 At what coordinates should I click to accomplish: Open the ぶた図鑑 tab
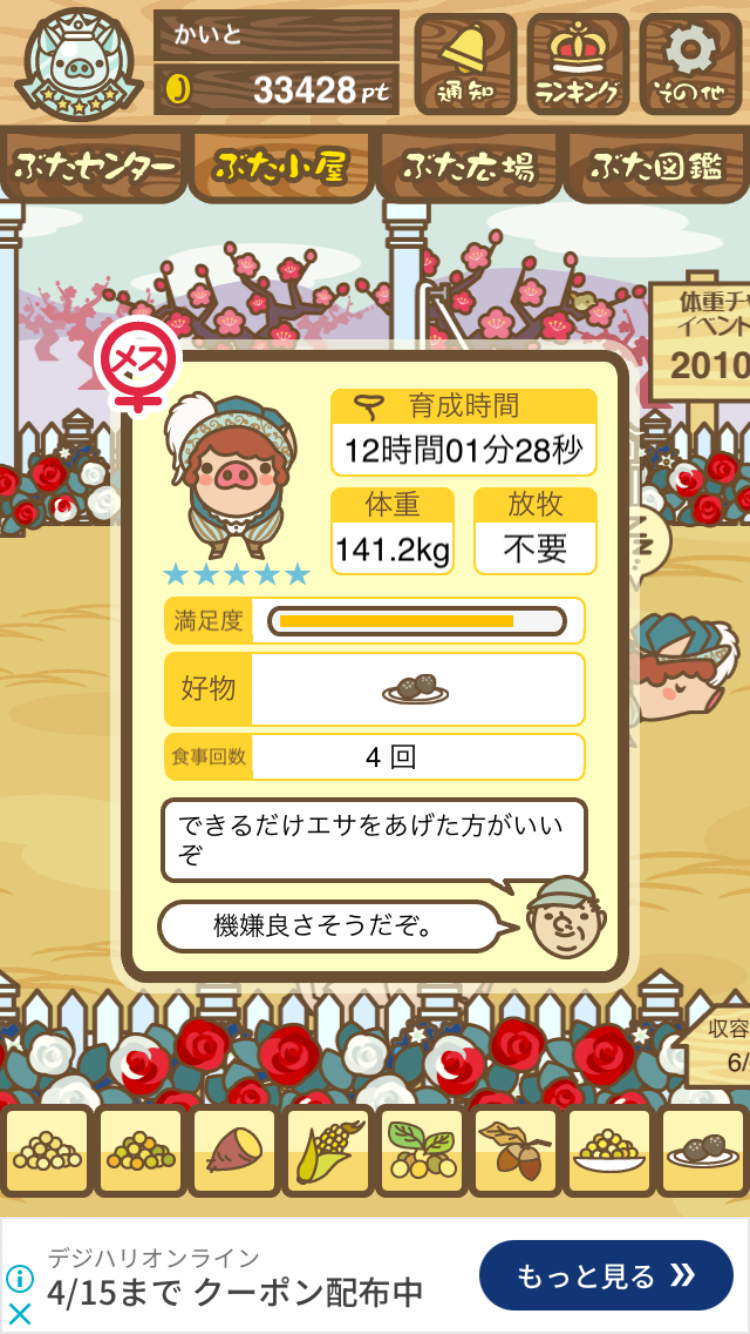point(656,167)
